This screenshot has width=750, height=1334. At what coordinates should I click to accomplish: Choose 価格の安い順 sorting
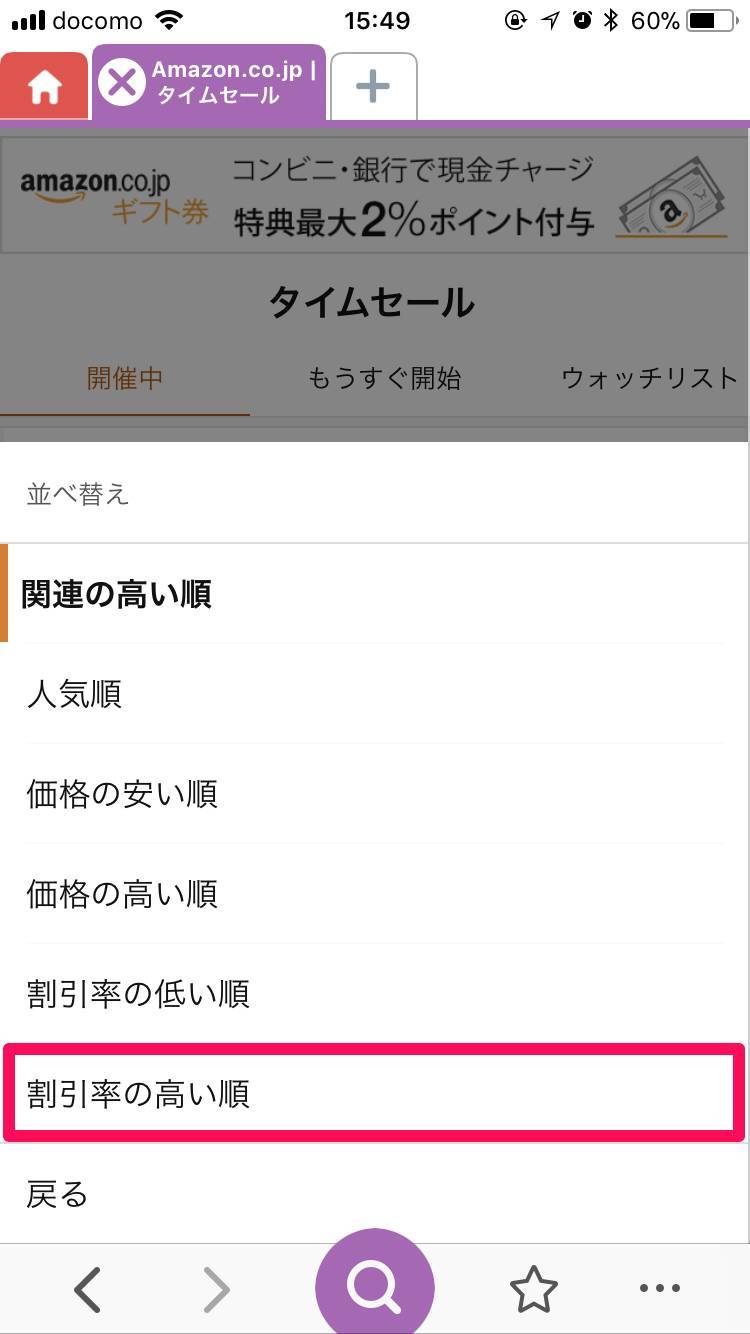(375, 794)
